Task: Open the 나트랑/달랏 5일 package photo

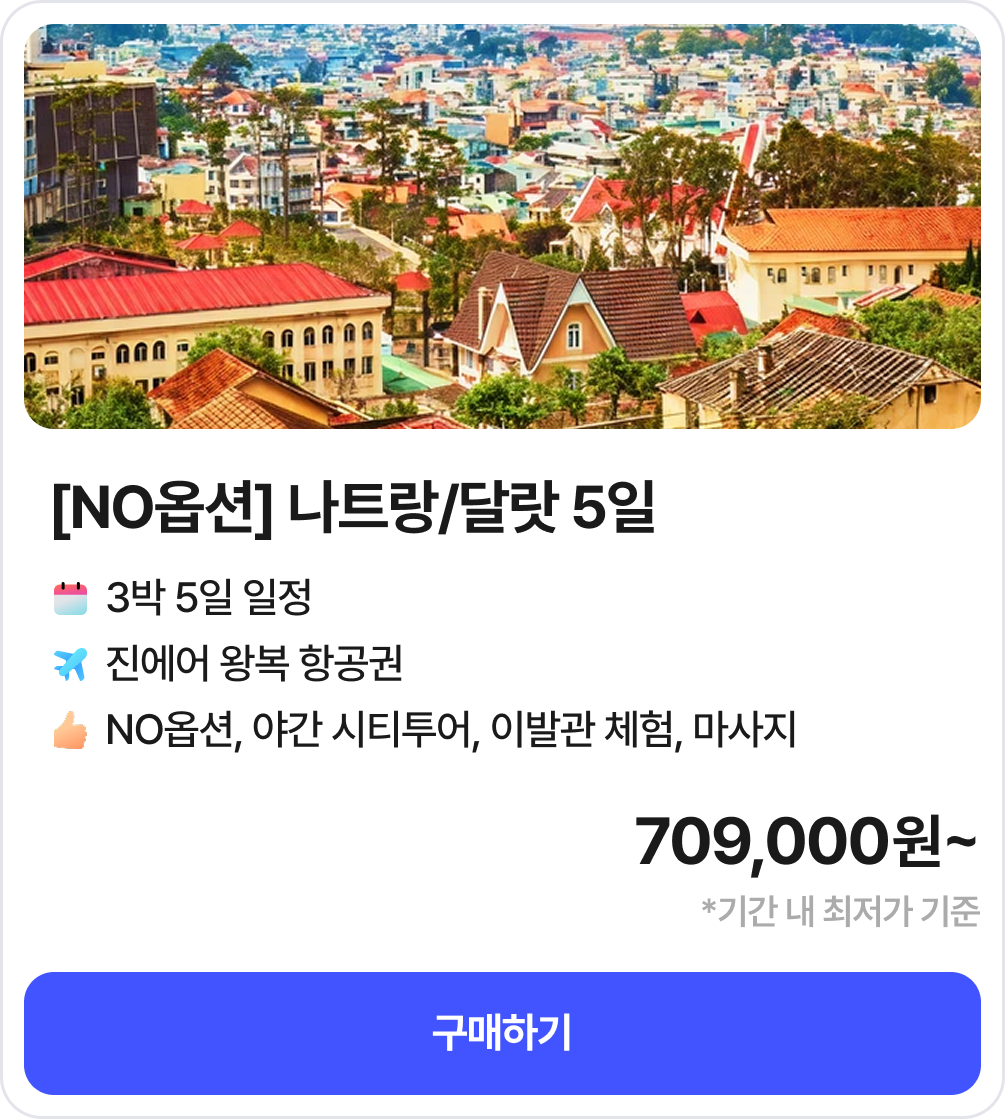Action: (502, 227)
